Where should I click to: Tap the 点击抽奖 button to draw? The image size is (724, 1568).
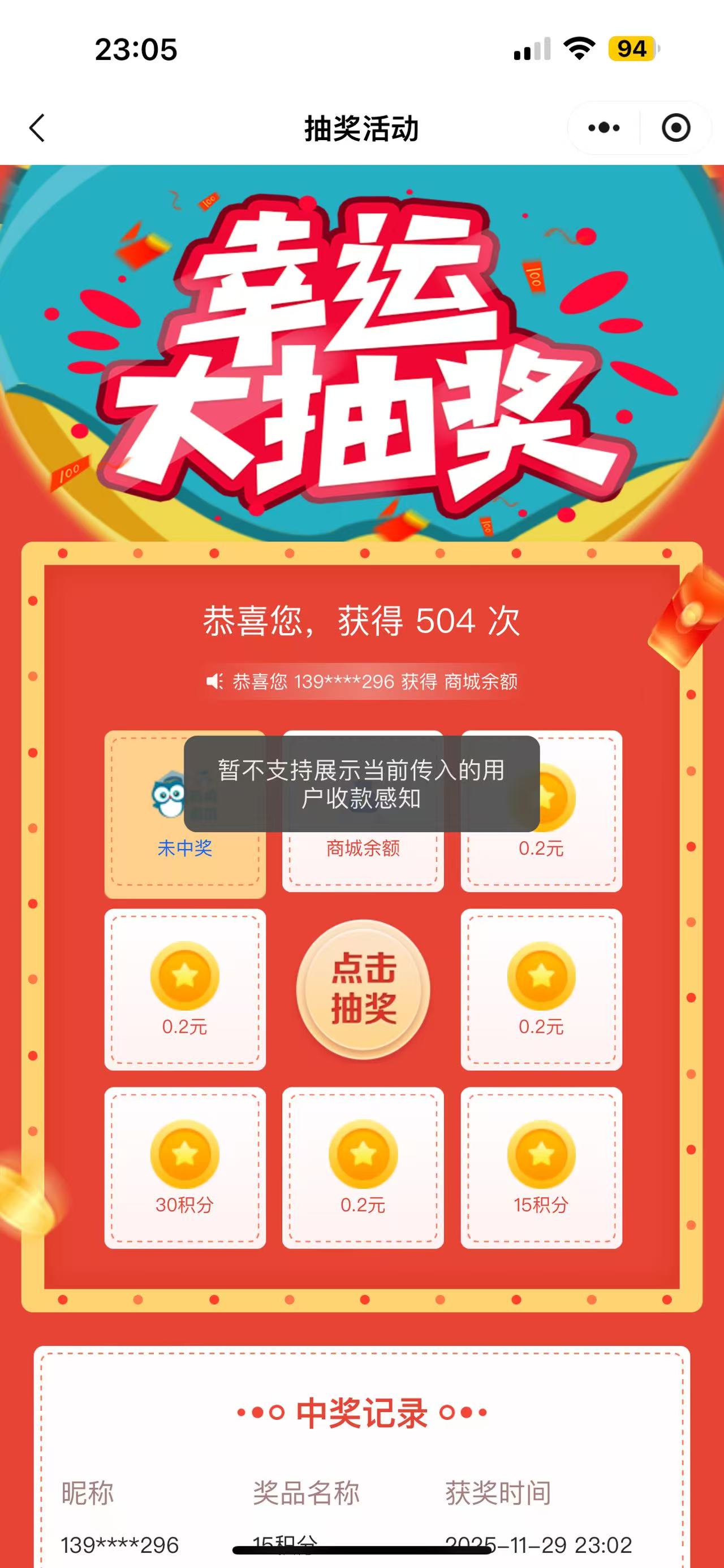coord(363,989)
